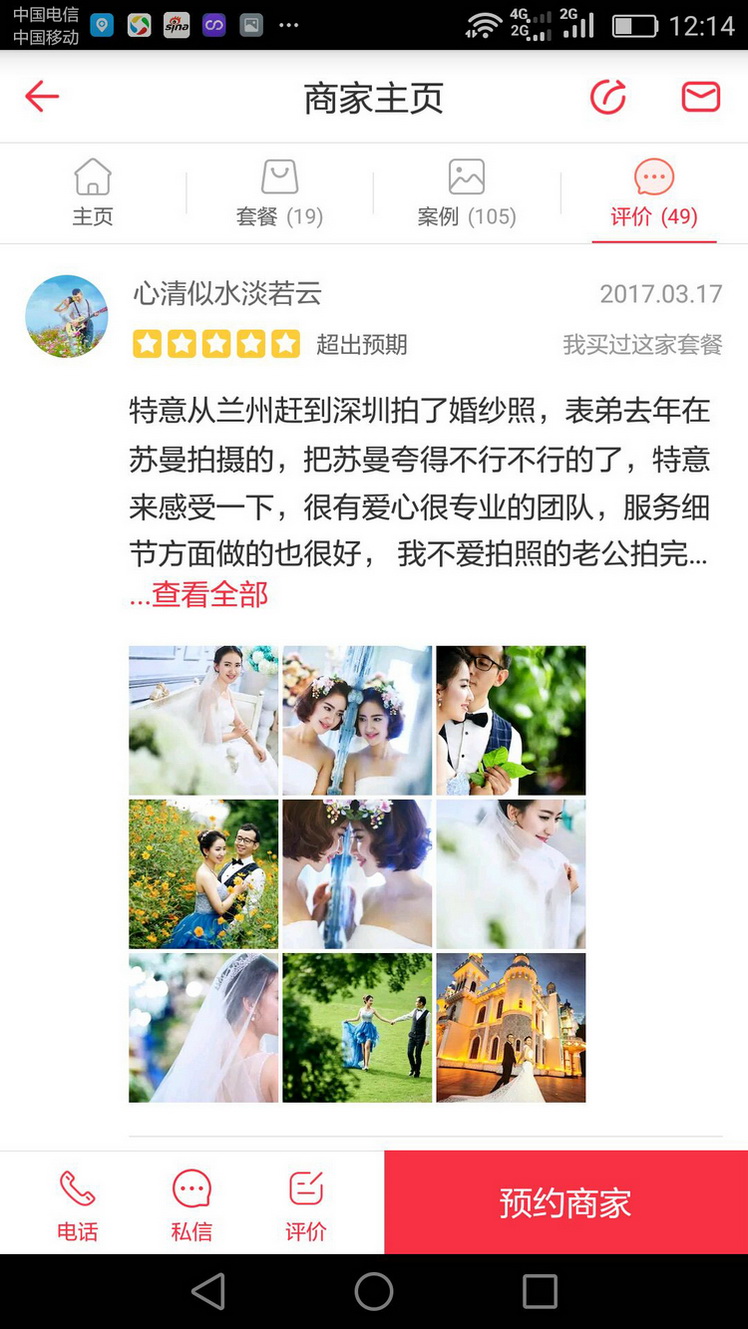Image resolution: width=748 pixels, height=1329 pixels.
Task: Open the messages envelope icon
Action: coord(701,97)
